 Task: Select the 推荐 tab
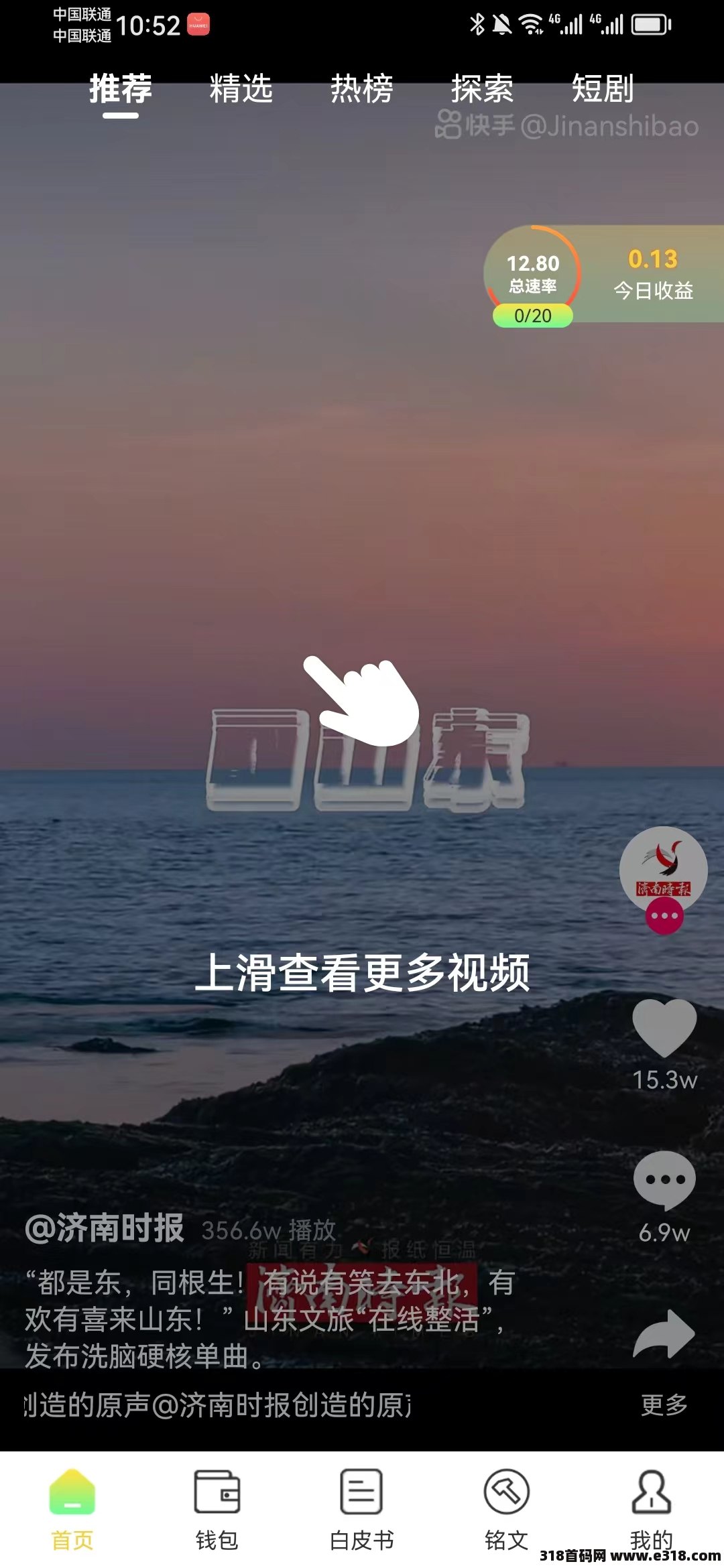point(121,88)
